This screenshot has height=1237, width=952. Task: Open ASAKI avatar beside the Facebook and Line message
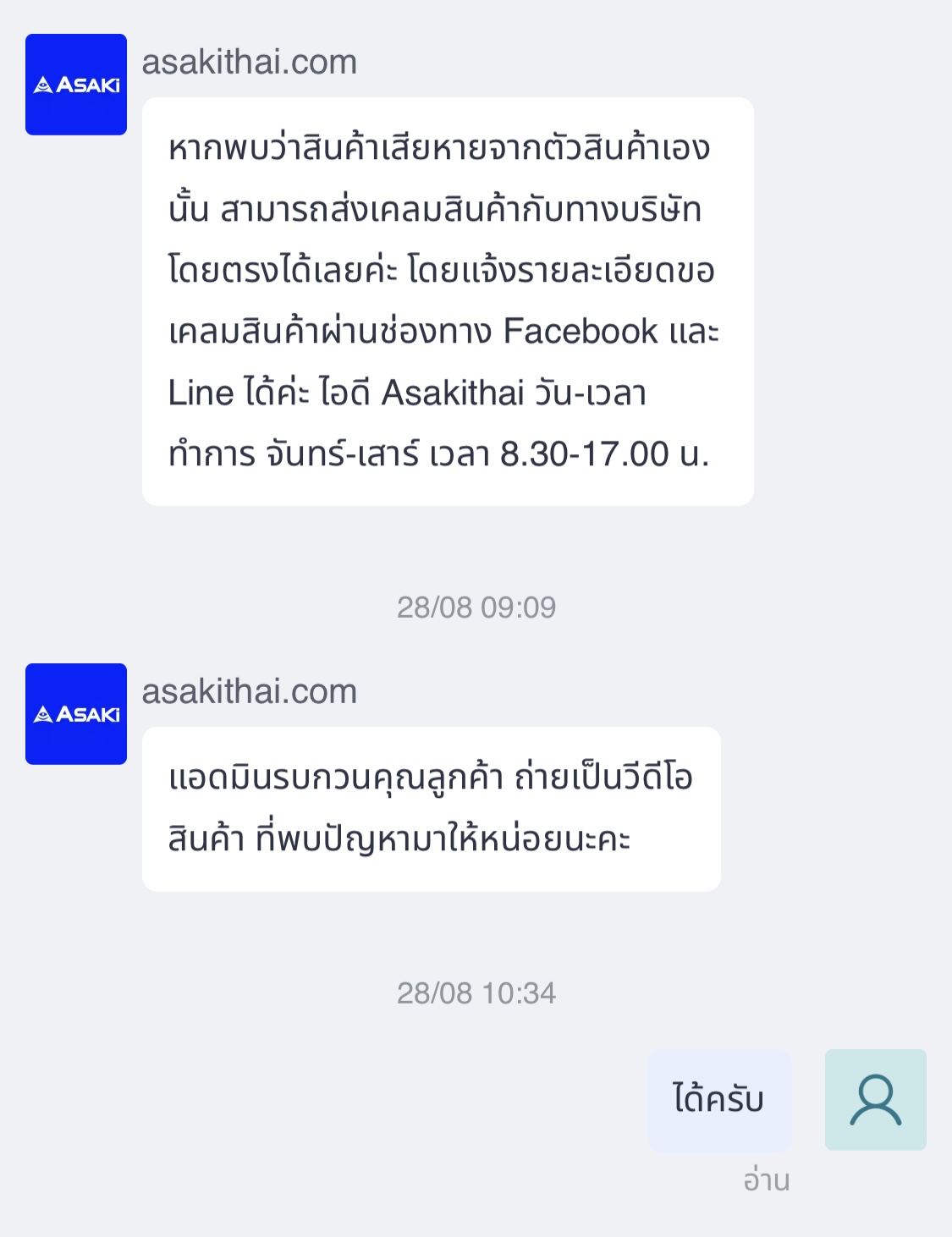point(76,85)
